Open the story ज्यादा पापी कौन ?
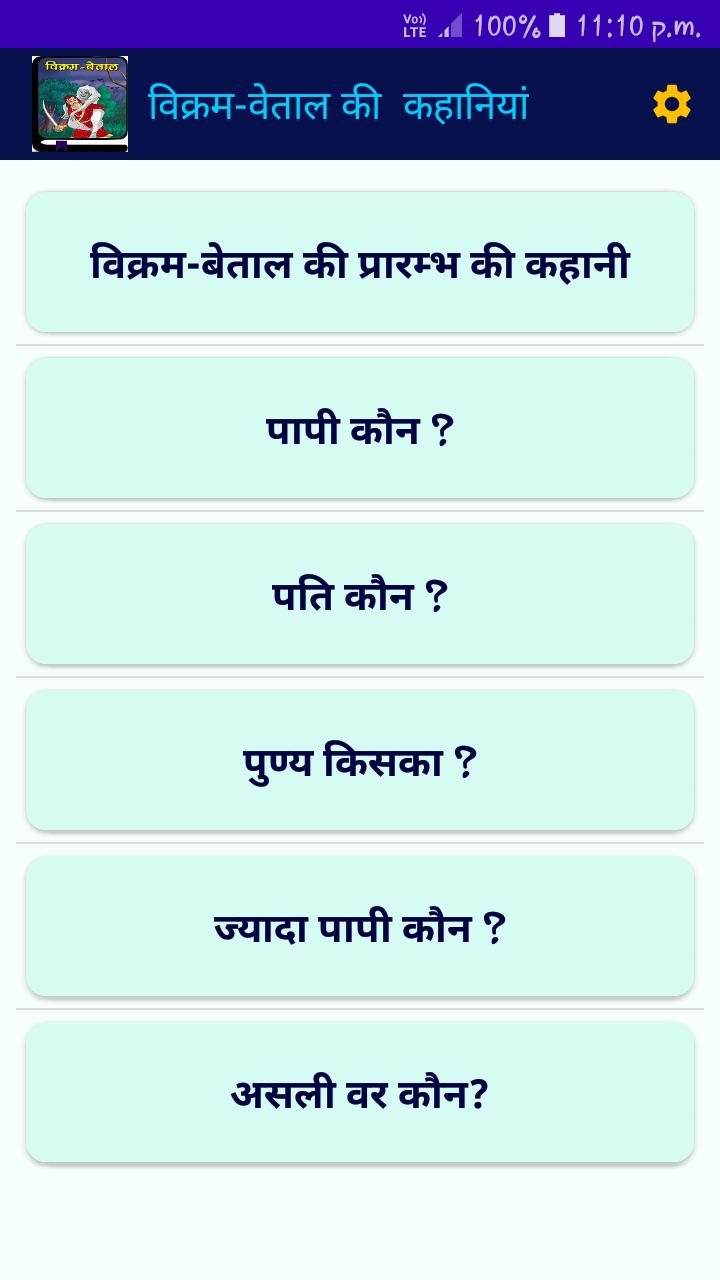Image resolution: width=720 pixels, height=1280 pixels. (360, 927)
